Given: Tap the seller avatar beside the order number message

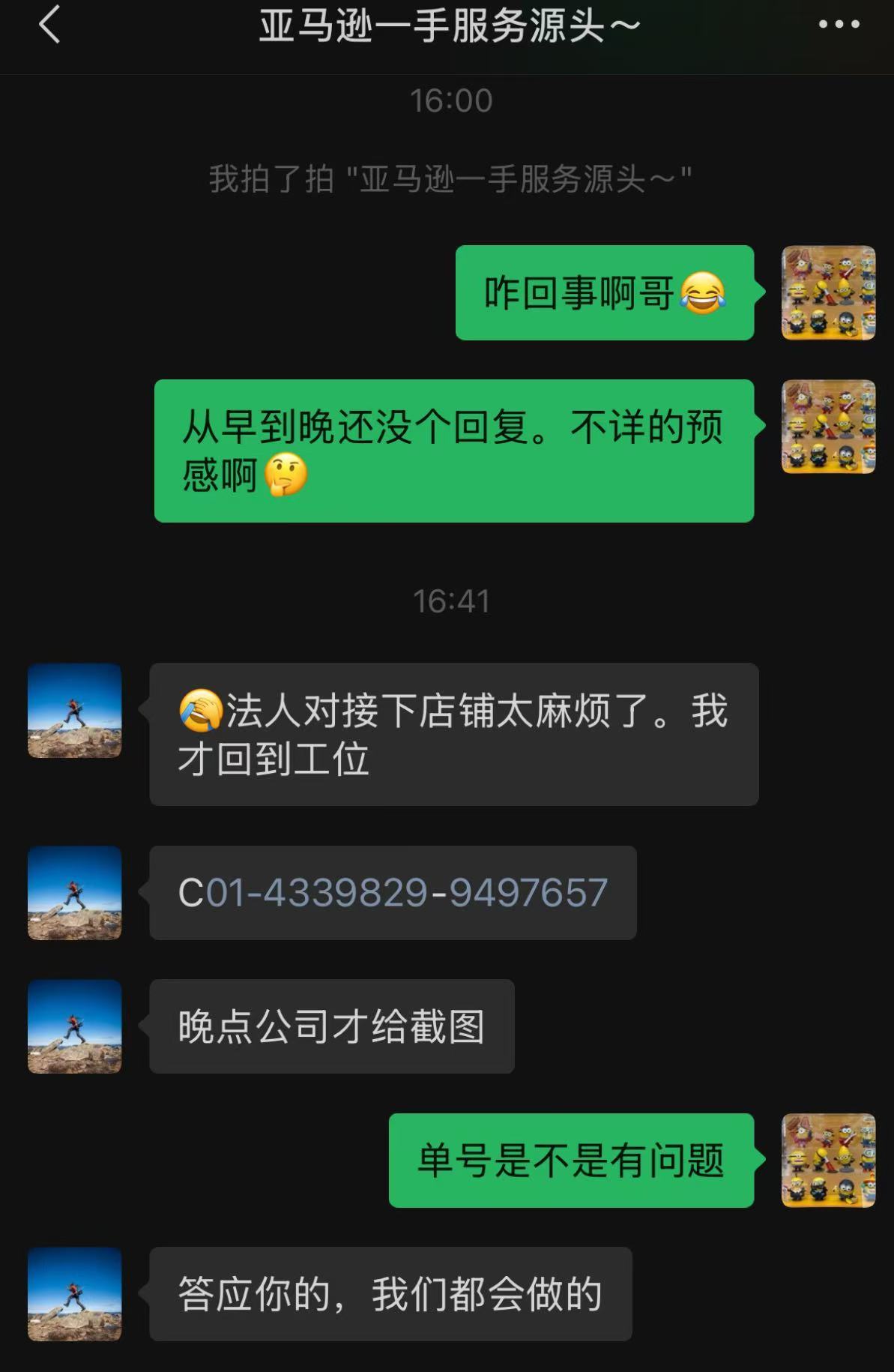Looking at the screenshot, I should click(x=73, y=892).
